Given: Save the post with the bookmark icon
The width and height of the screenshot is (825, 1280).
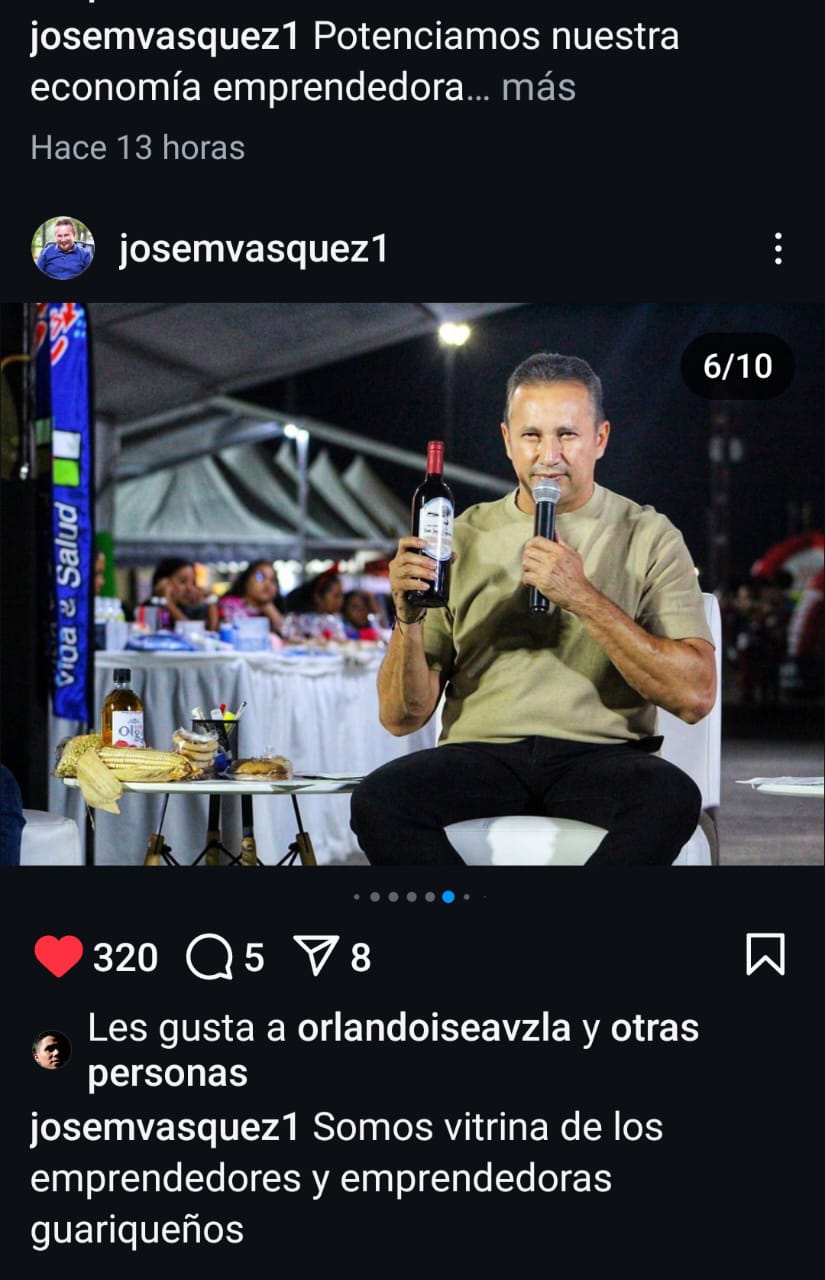Looking at the screenshot, I should pos(765,955).
